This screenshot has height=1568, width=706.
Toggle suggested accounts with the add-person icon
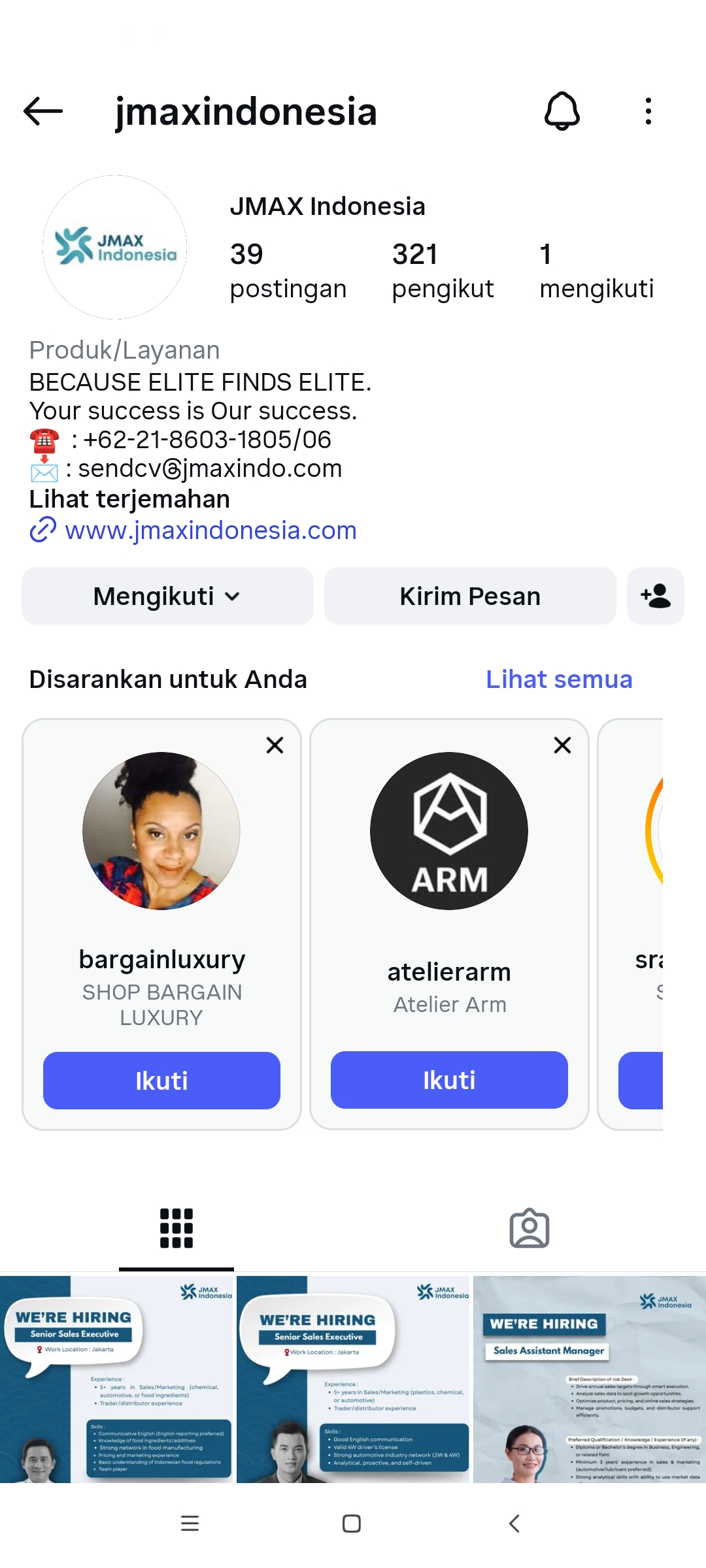(655, 596)
